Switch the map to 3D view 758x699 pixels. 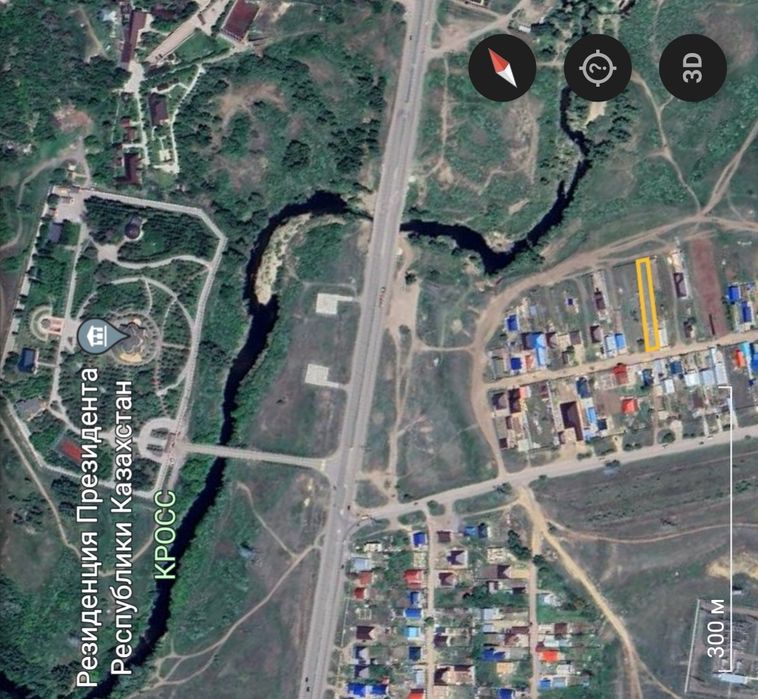692,68
